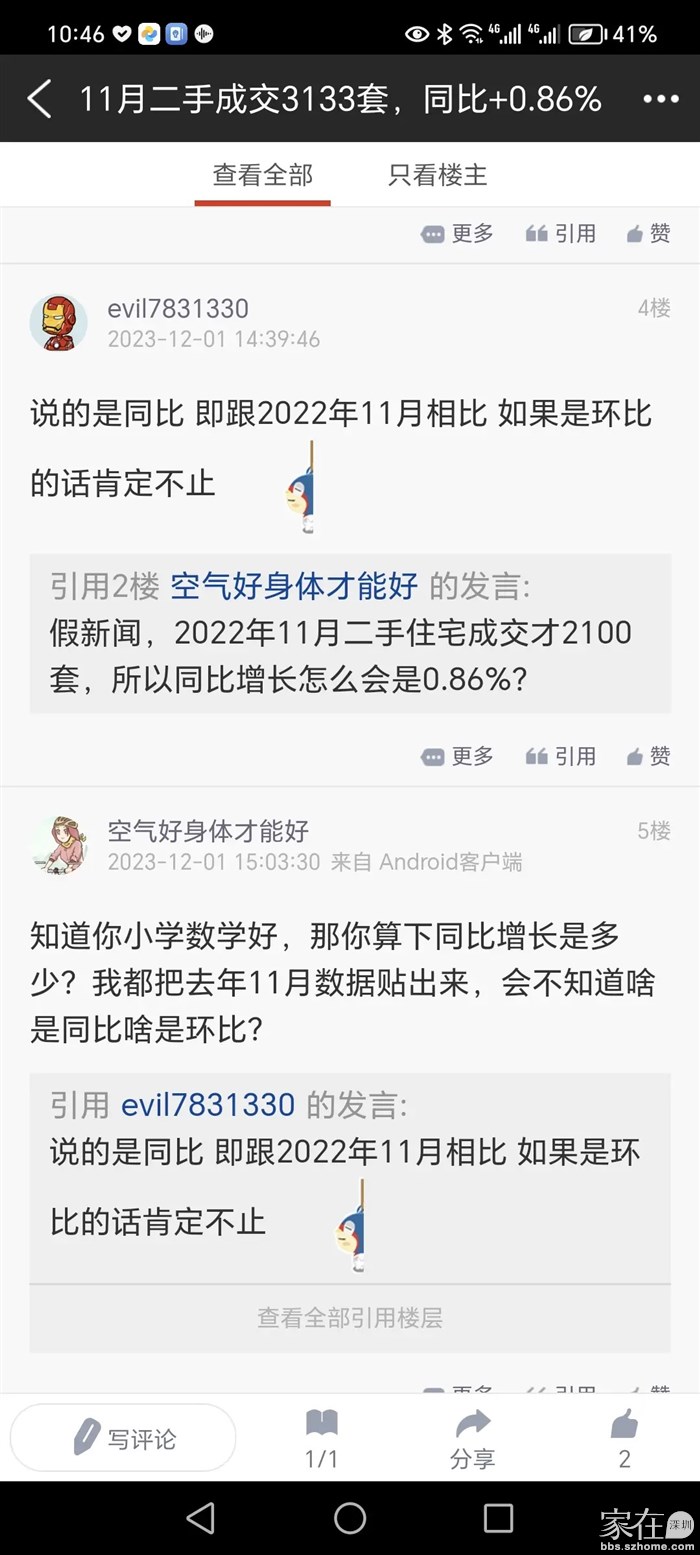Viewport: 700px width, 1555px height.
Task: Tap the system home button
Action: pos(350,1518)
